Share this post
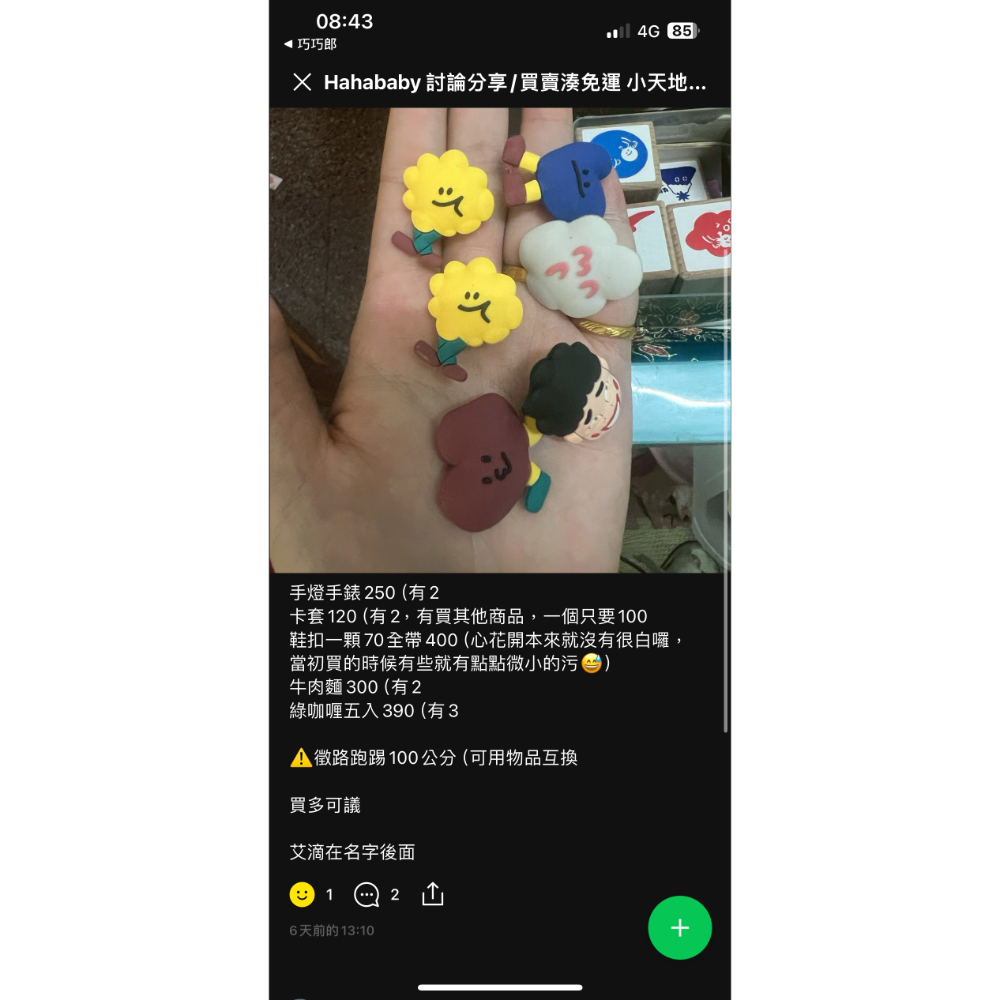This screenshot has height=1000, width=1000. coord(432,894)
